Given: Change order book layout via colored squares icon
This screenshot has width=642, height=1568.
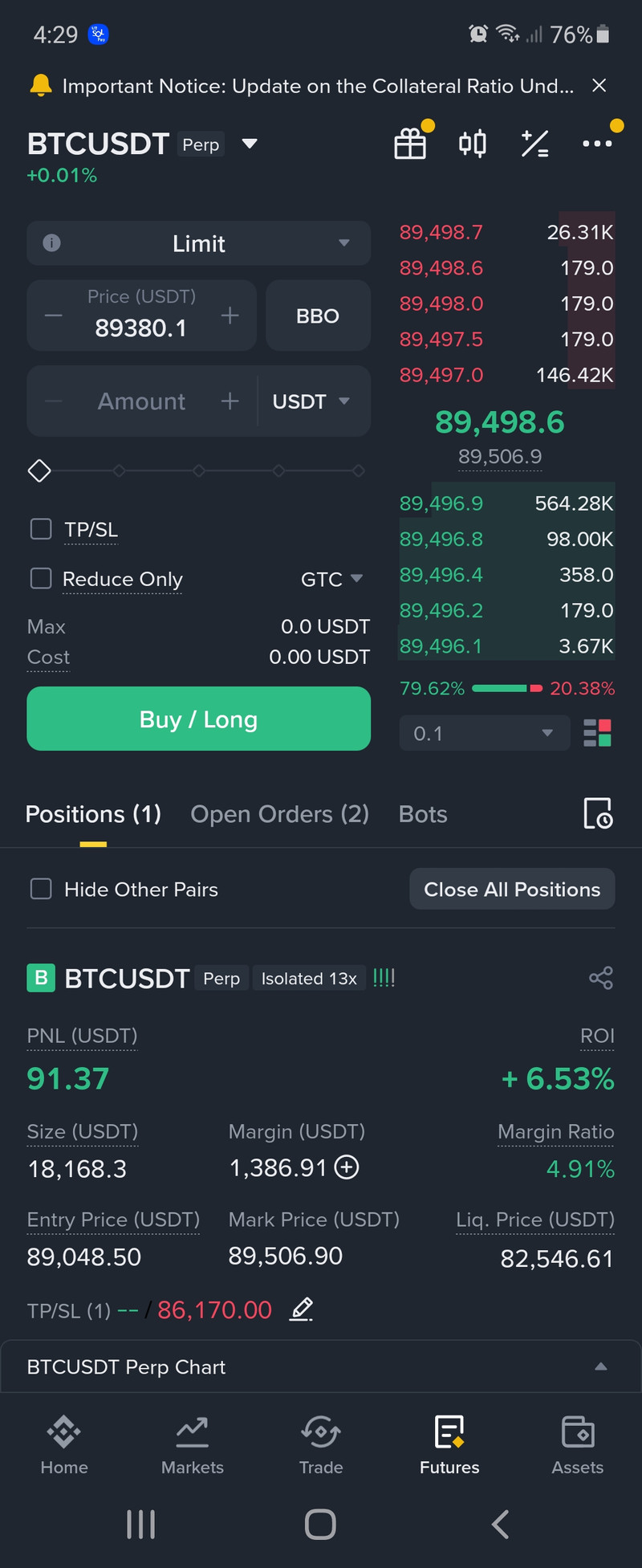Looking at the screenshot, I should [597, 733].
